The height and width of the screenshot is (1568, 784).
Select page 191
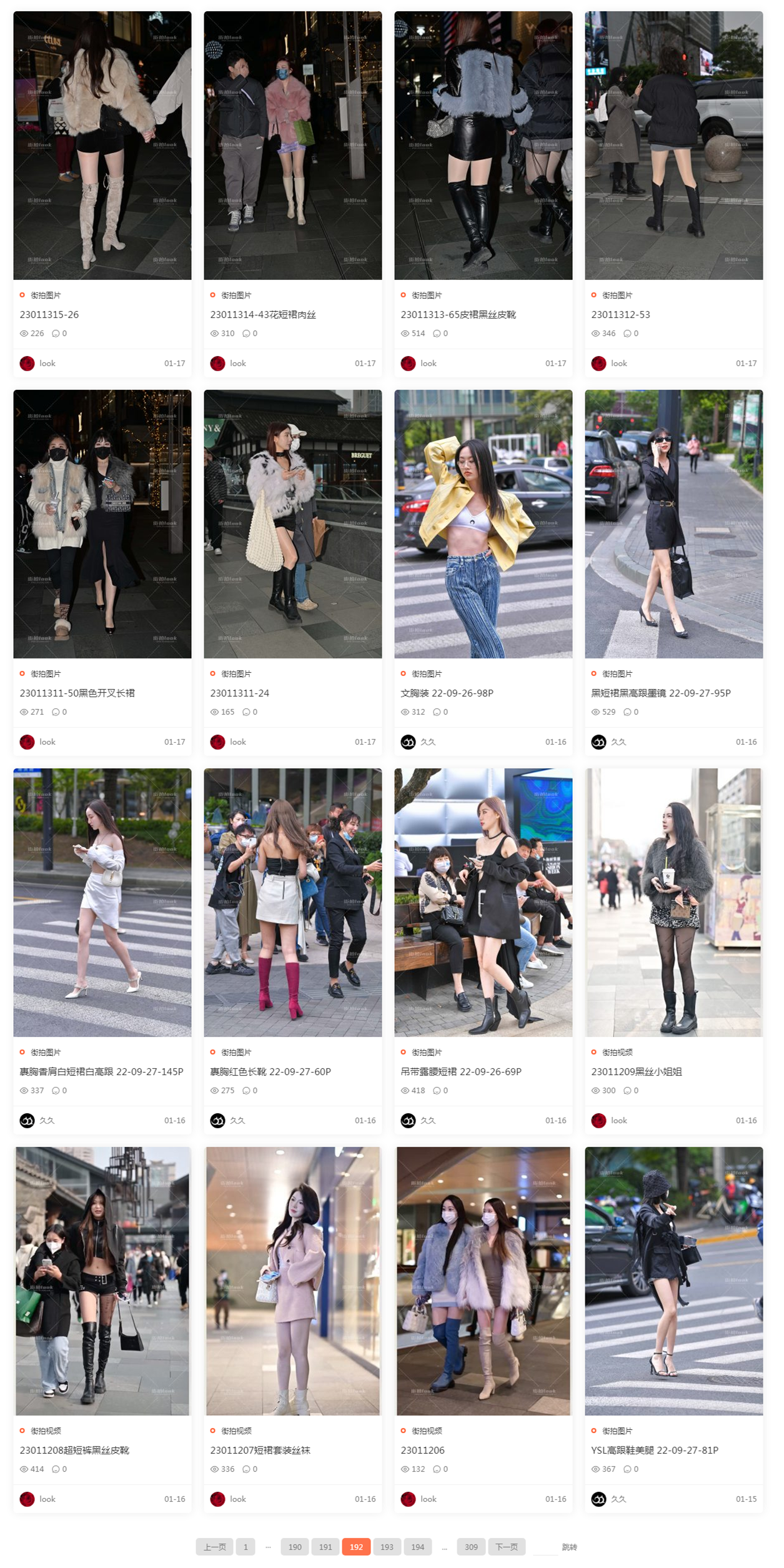[325, 1547]
